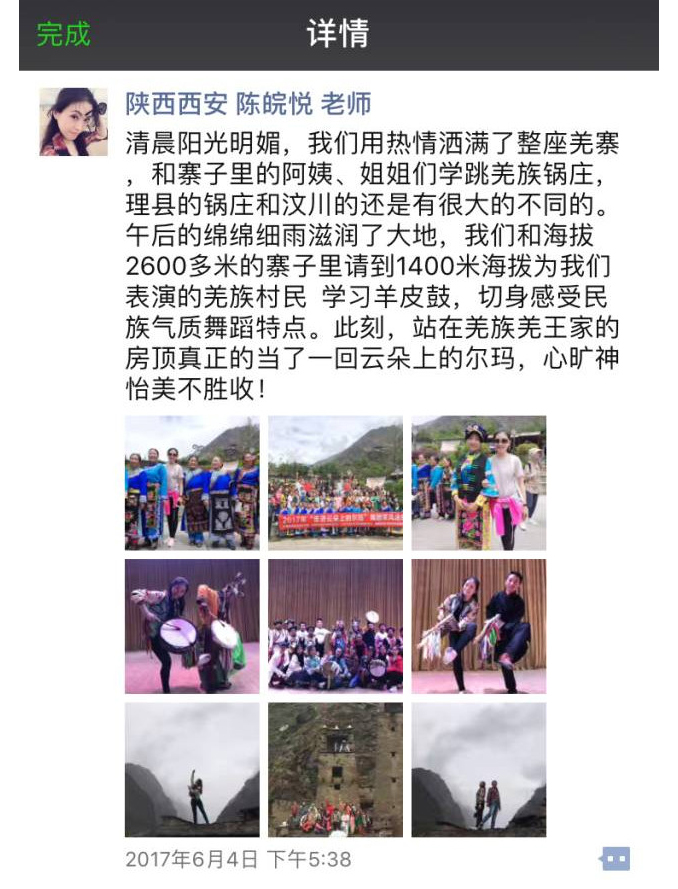Open profile via name 陕西西安 陈皖悦 老师

coord(247,104)
